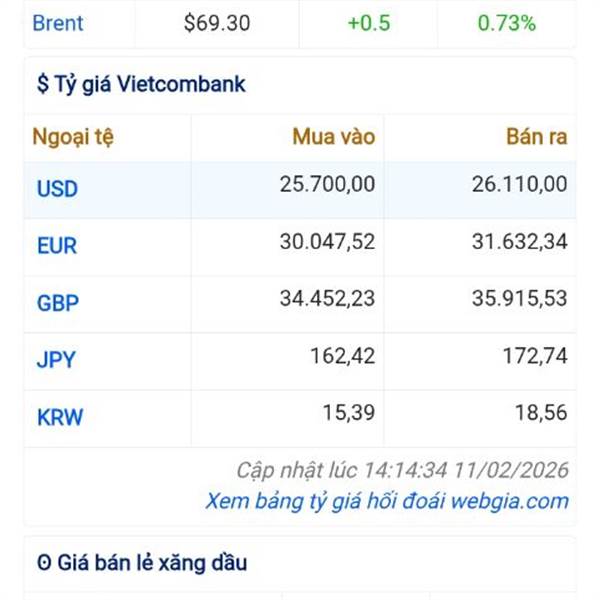Open the webgia.com exchange rate table link
The height and width of the screenshot is (600, 600).
pyautogui.click(x=387, y=501)
